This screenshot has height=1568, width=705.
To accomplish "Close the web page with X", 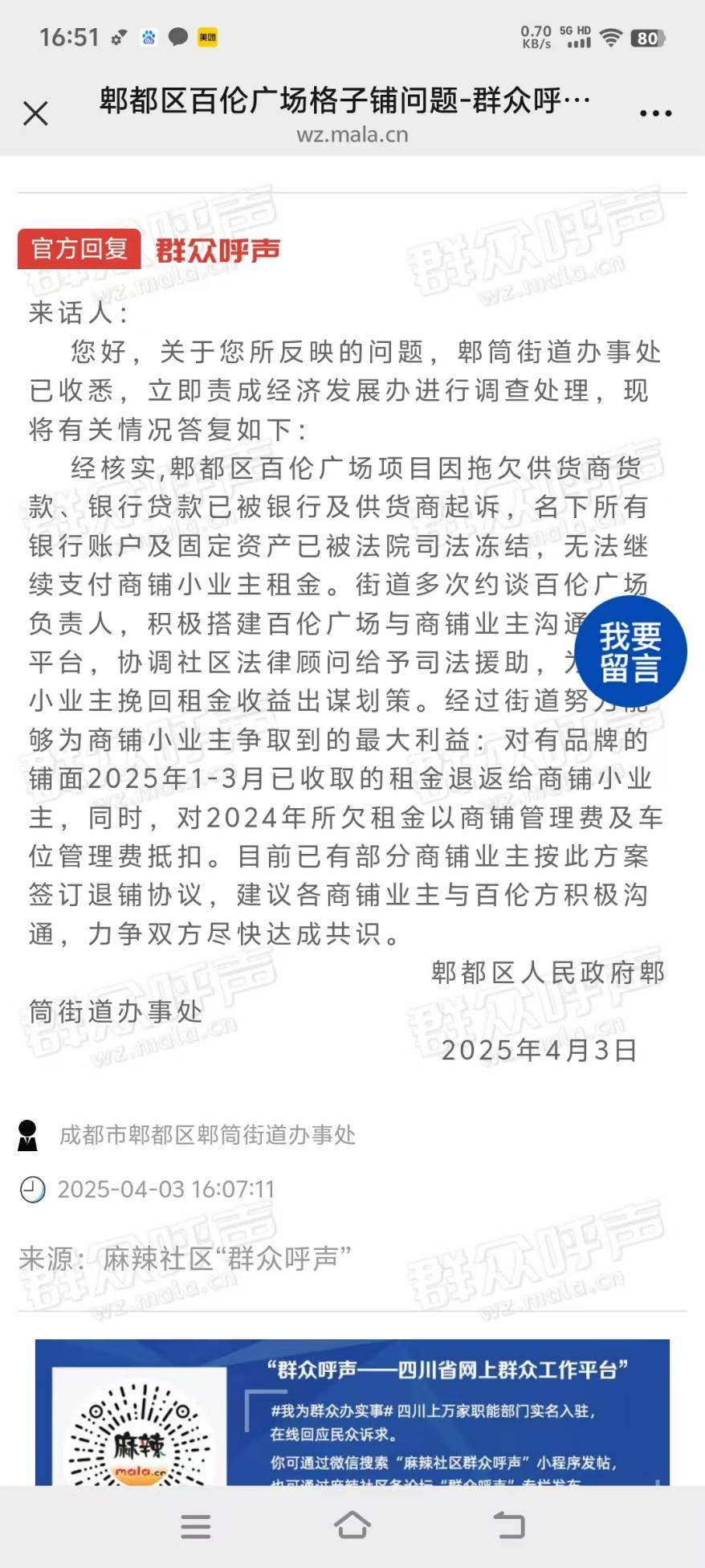I will (x=35, y=113).
